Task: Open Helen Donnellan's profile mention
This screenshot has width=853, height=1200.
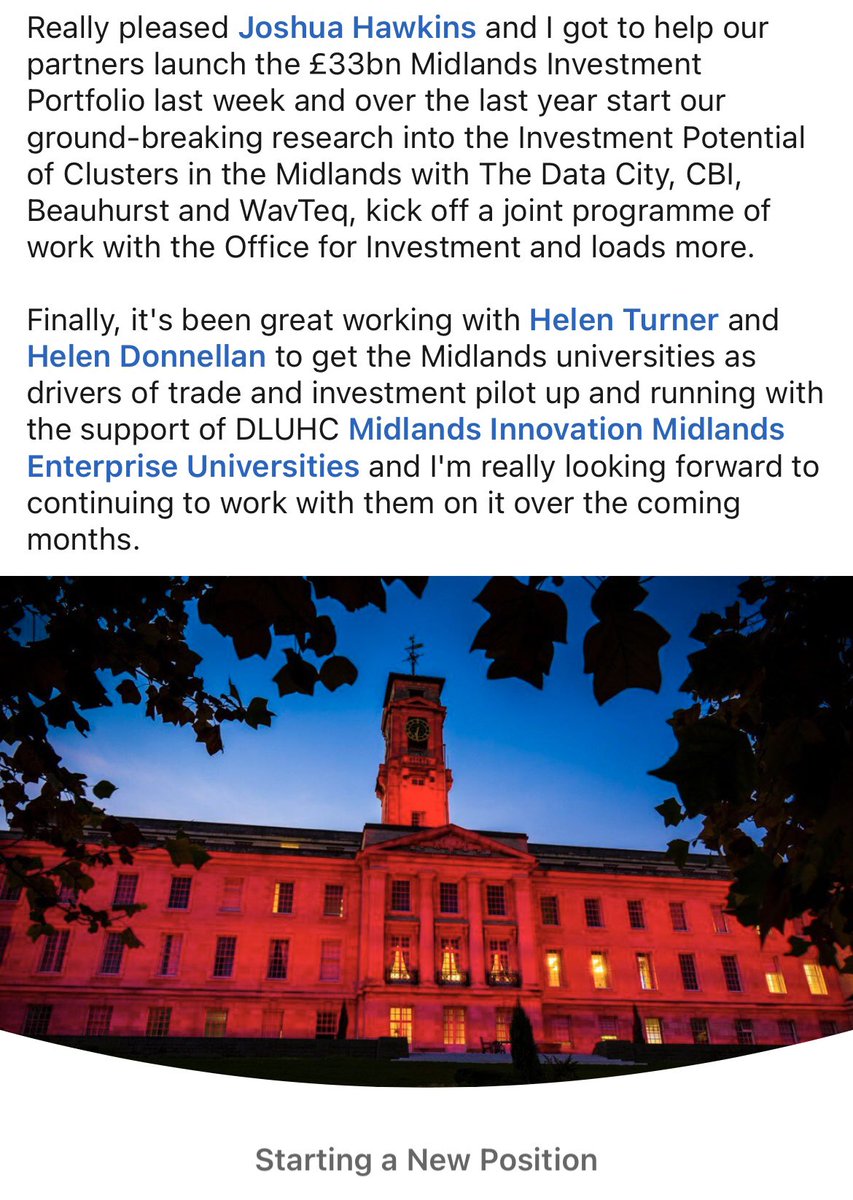Action: 147,355
